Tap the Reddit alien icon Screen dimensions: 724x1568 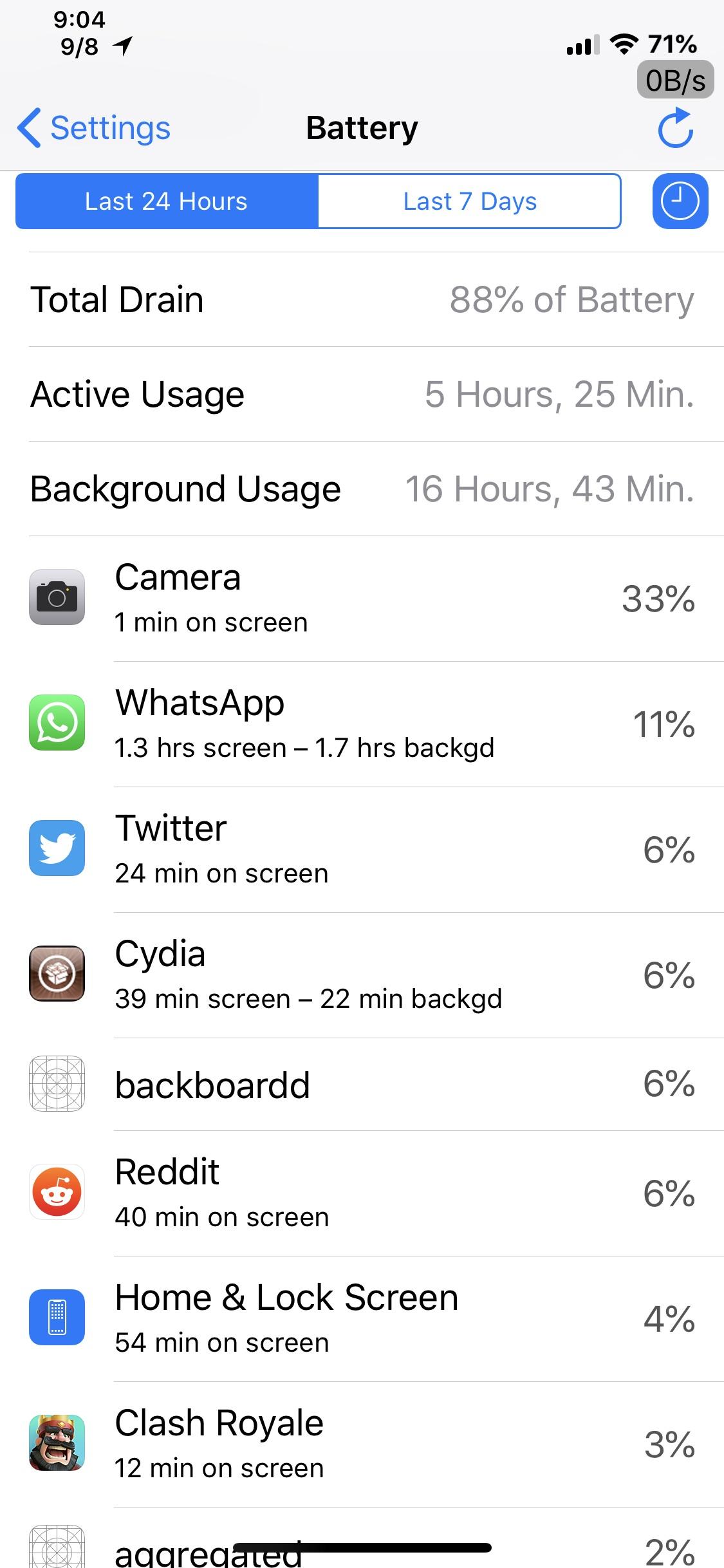[x=56, y=1191]
